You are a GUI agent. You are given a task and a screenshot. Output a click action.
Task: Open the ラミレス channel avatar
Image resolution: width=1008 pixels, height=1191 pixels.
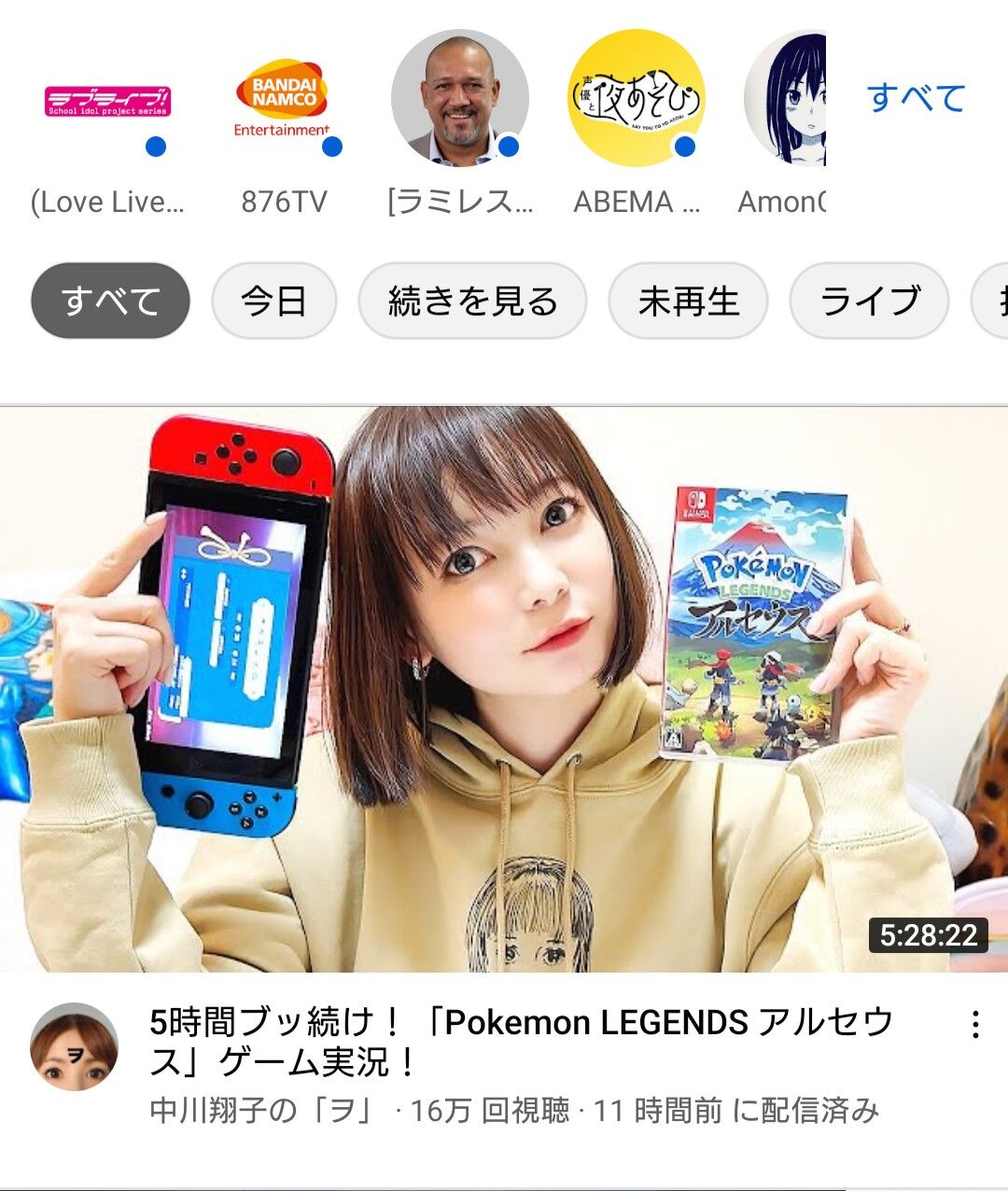pyautogui.click(x=459, y=99)
